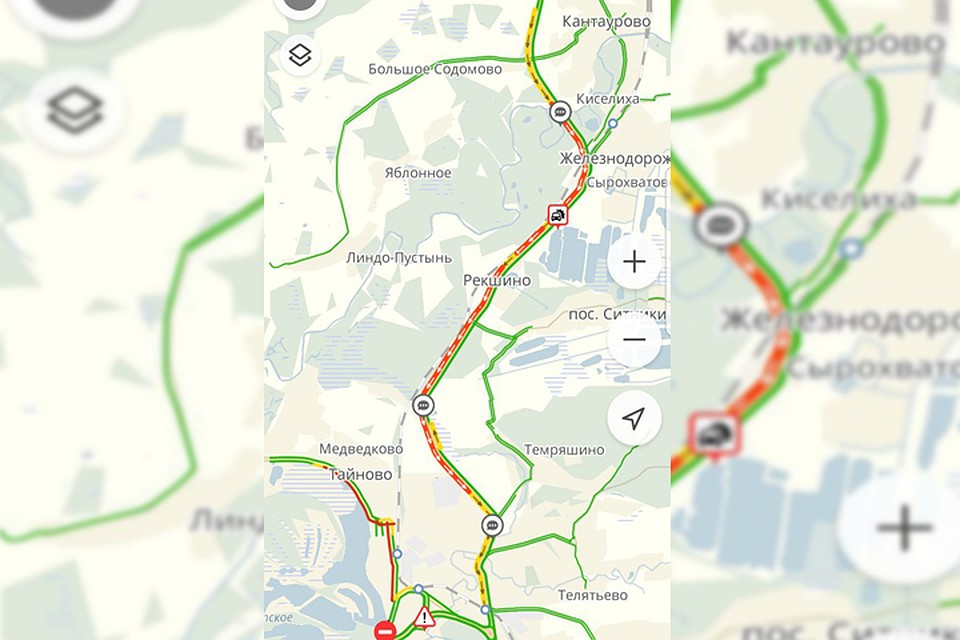Open the map layers button
Image resolution: width=960 pixels, height=640 pixels.
click(299, 55)
